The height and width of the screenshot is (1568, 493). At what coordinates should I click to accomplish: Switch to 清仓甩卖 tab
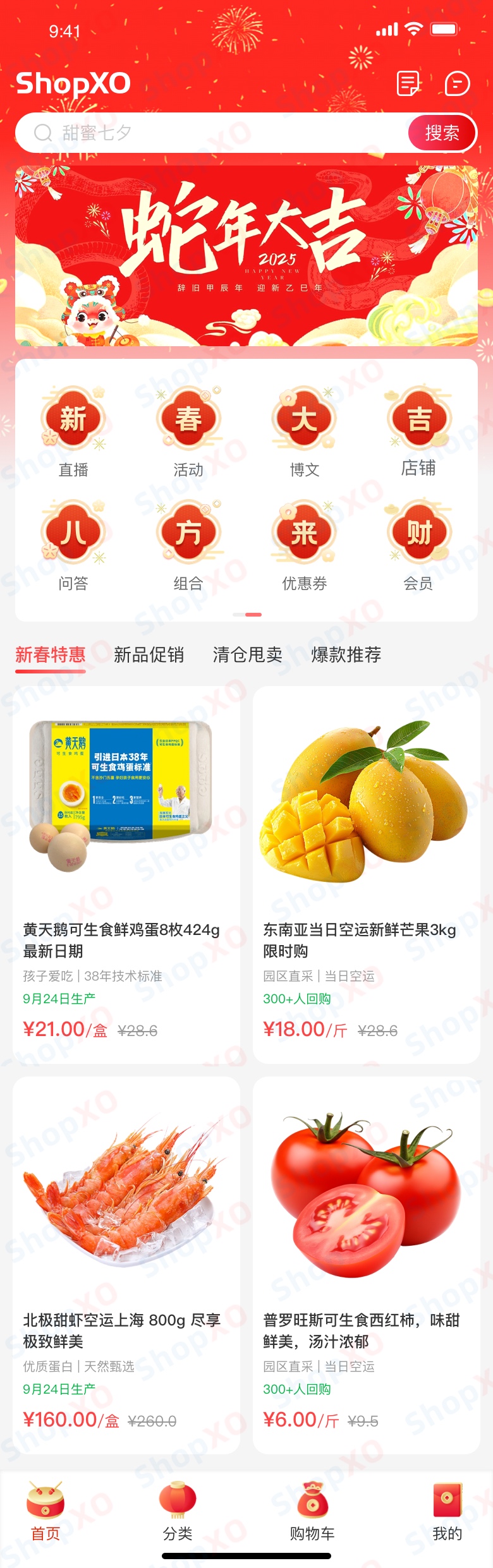coord(247,655)
